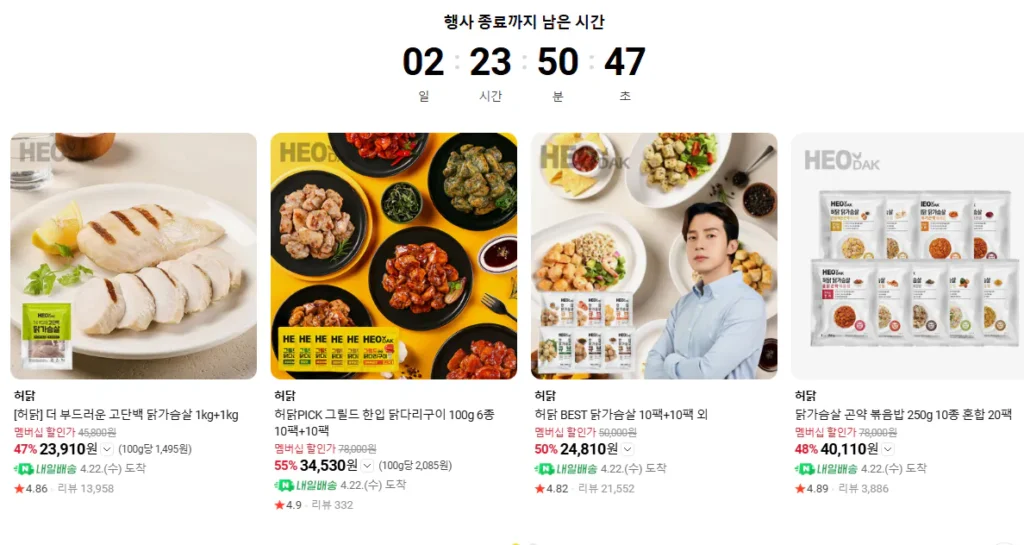The height and width of the screenshot is (545, 1024).
Task: Show the price breakdown beside 40,110원
Action: click(x=887, y=449)
